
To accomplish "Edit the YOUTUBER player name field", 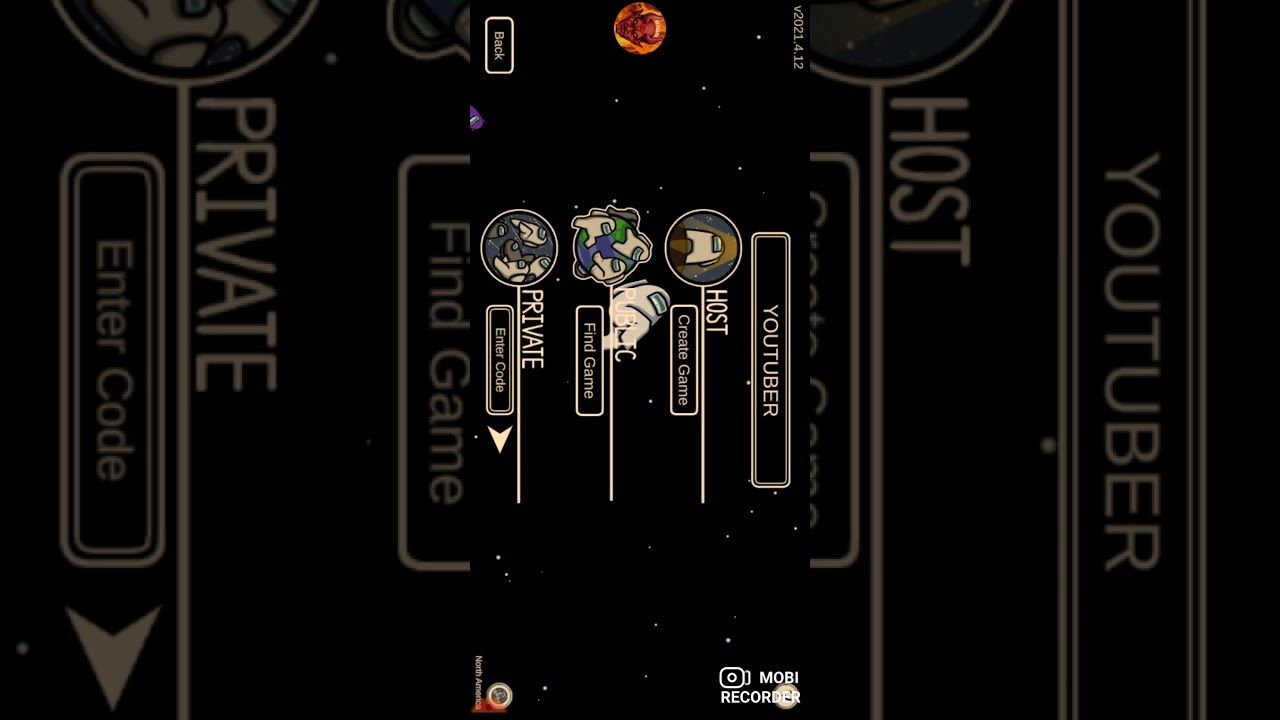I will click(770, 360).
